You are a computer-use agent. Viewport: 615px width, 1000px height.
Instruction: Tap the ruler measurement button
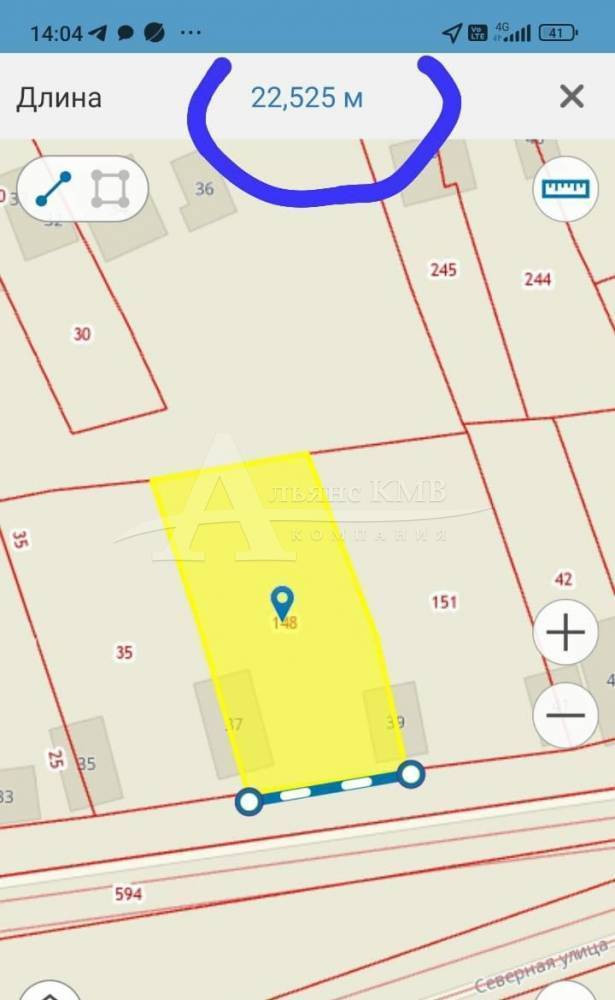pyautogui.click(x=565, y=188)
